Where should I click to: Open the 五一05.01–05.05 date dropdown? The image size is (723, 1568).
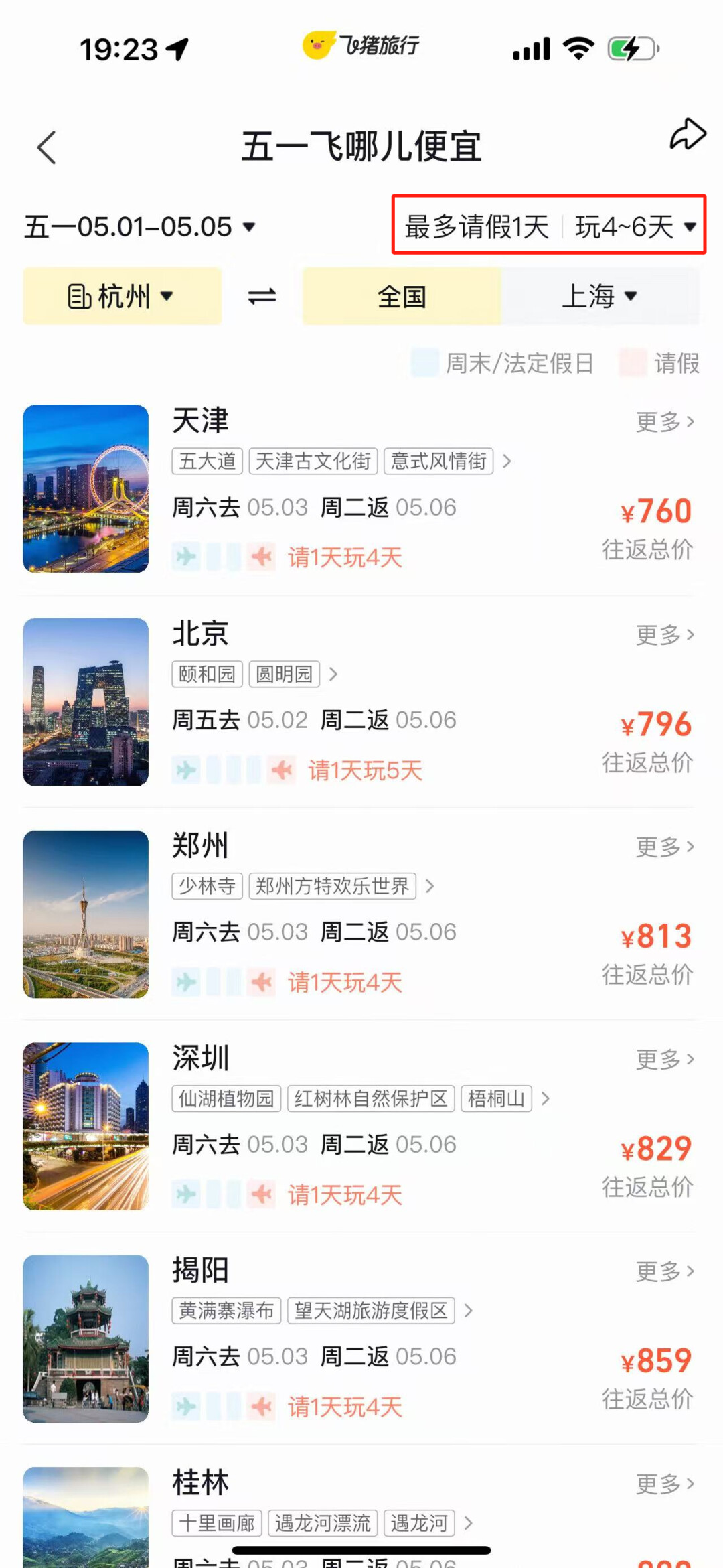pyautogui.click(x=139, y=227)
